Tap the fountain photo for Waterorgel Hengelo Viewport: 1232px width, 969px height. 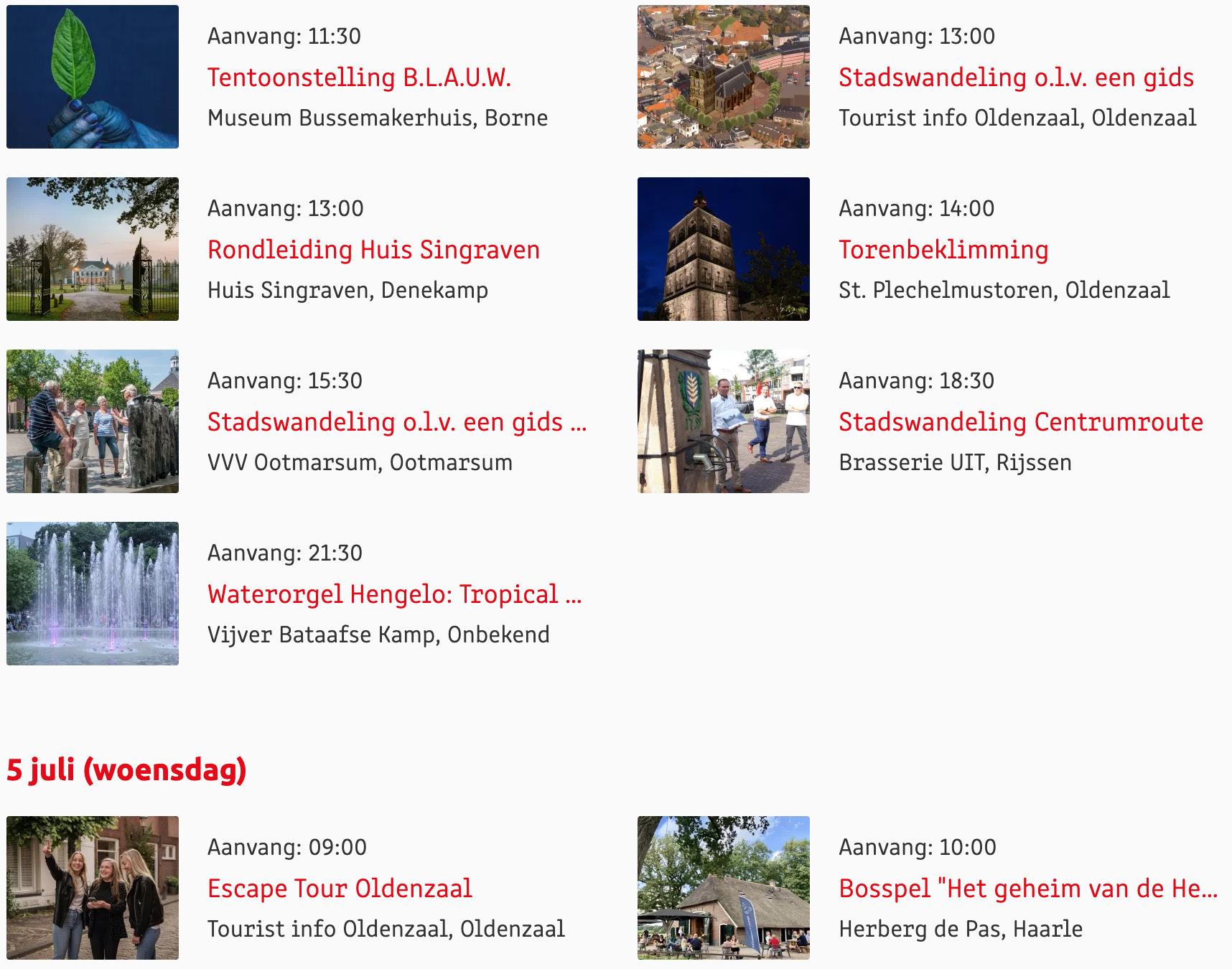(93, 594)
